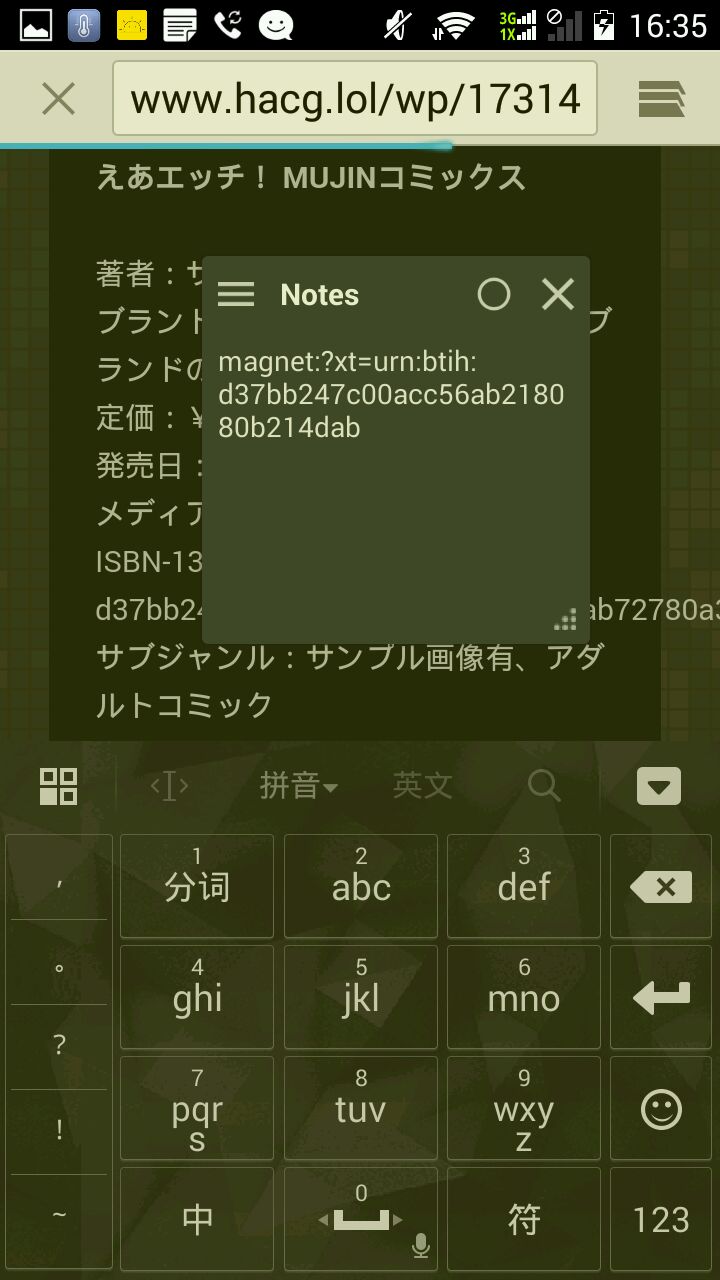Viewport: 720px width, 1280px height.
Task: Stop loading the page with X
Action: pos(58,98)
